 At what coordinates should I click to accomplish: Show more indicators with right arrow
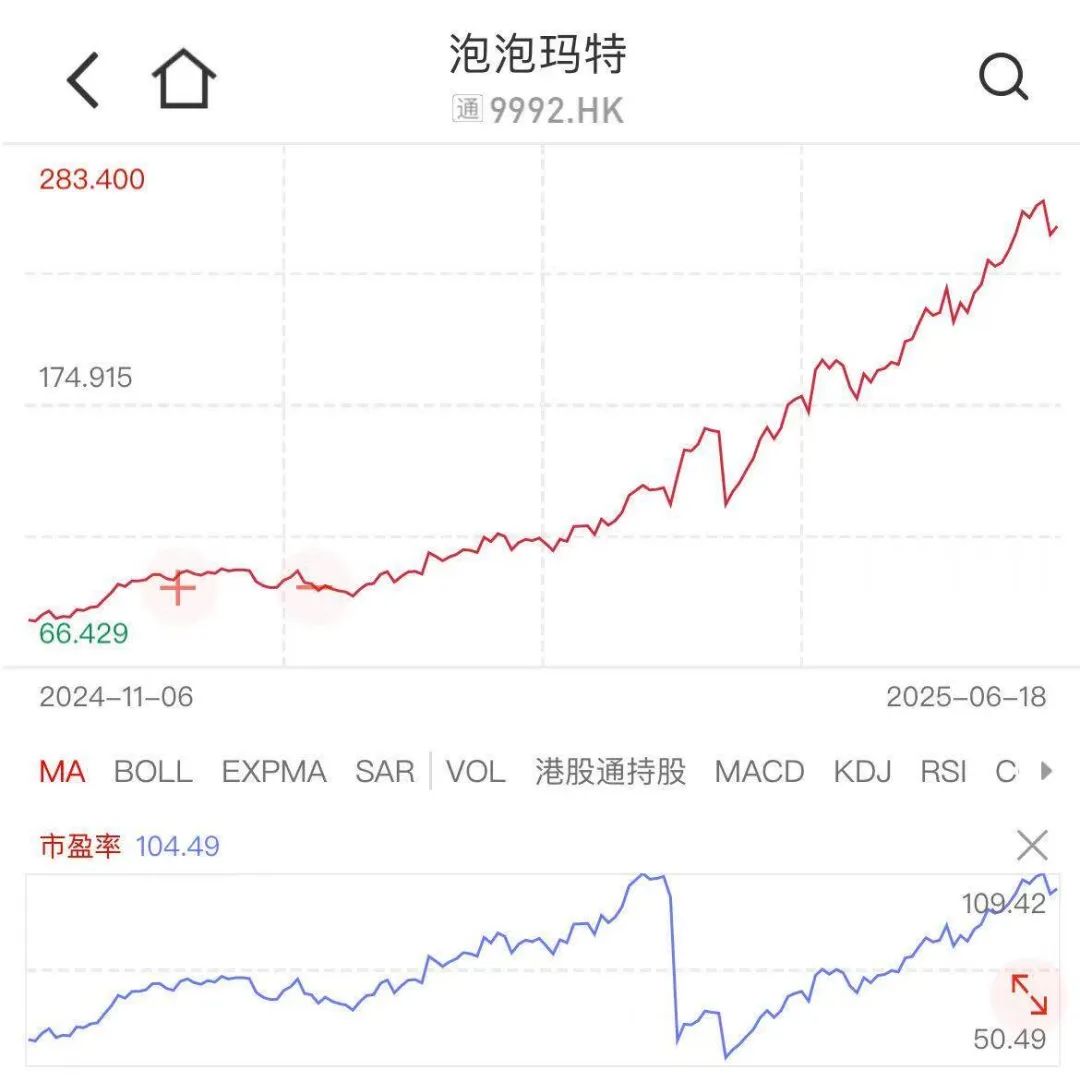coord(1047,771)
